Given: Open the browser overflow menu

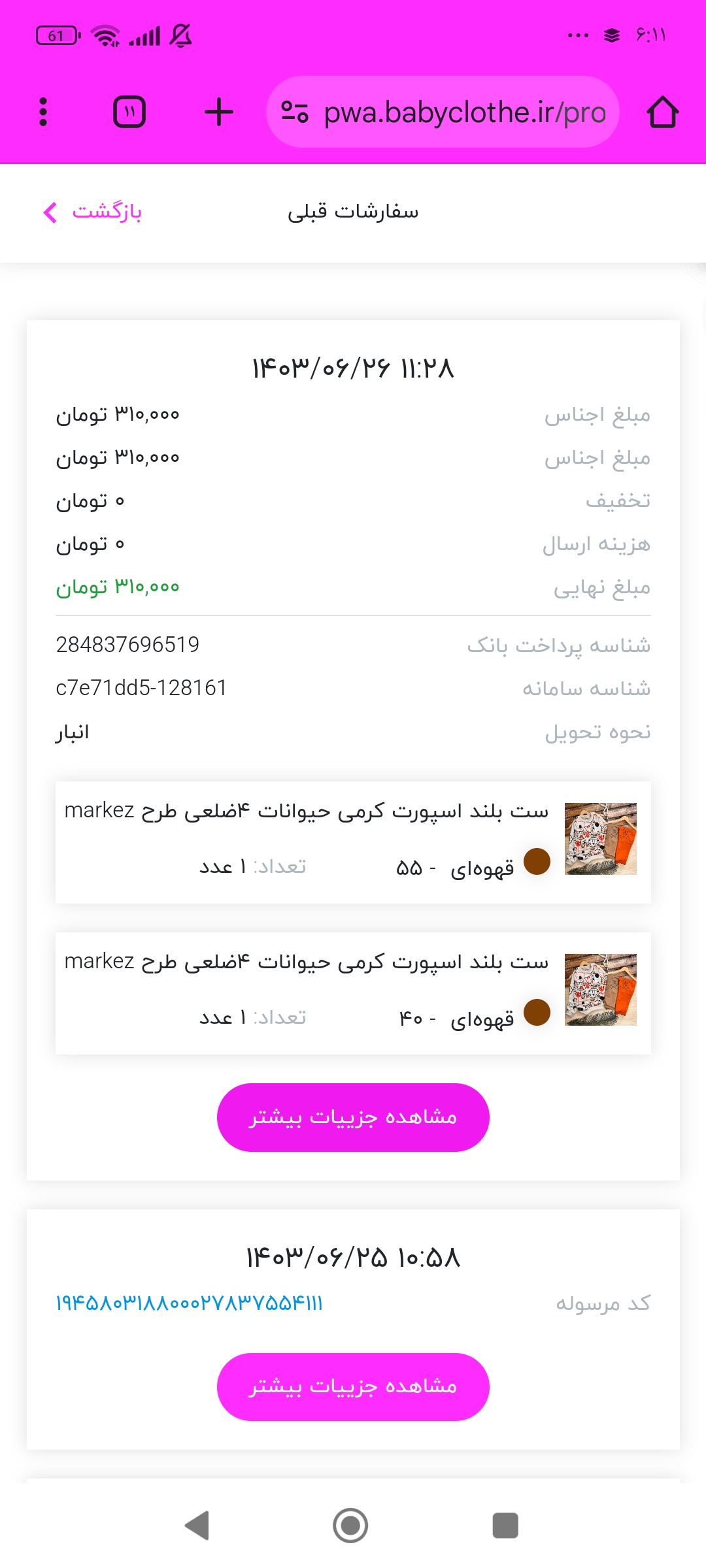Looking at the screenshot, I should pyautogui.click(x=43, y=112).
